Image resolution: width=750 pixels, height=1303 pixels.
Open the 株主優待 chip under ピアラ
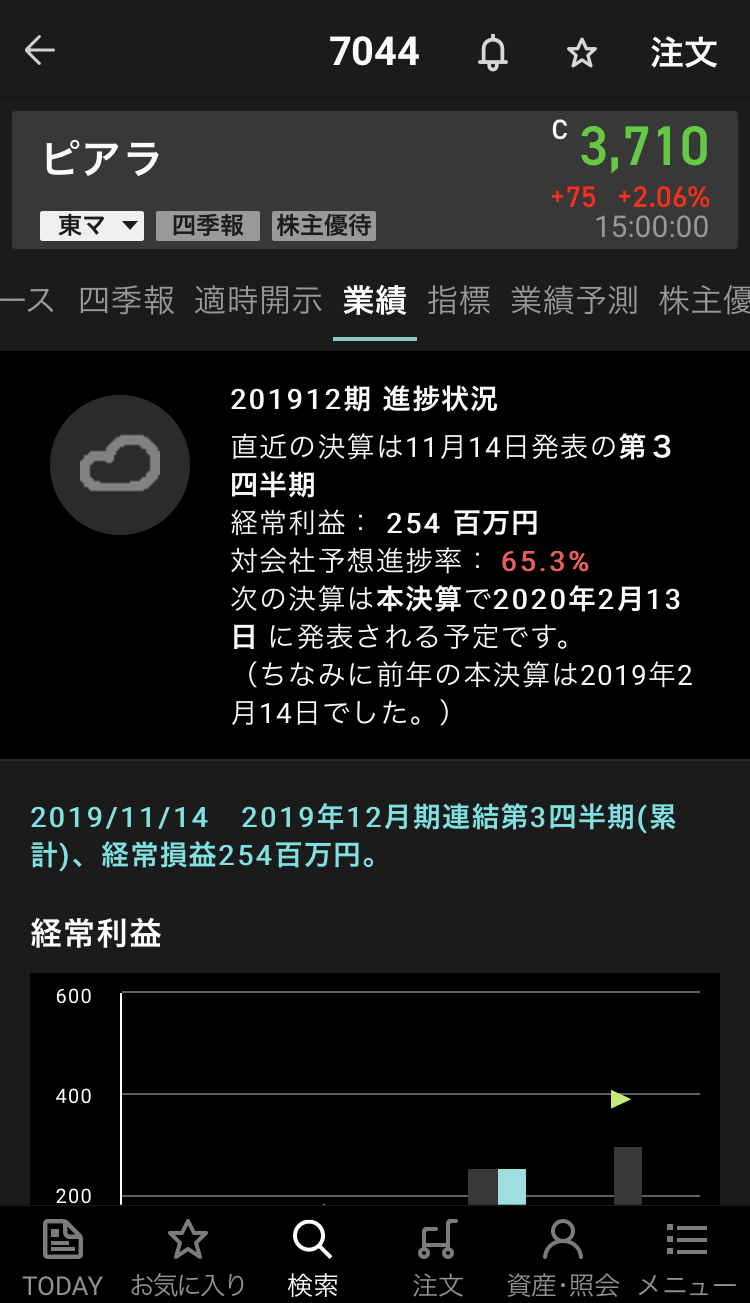[x=324, y=226]
